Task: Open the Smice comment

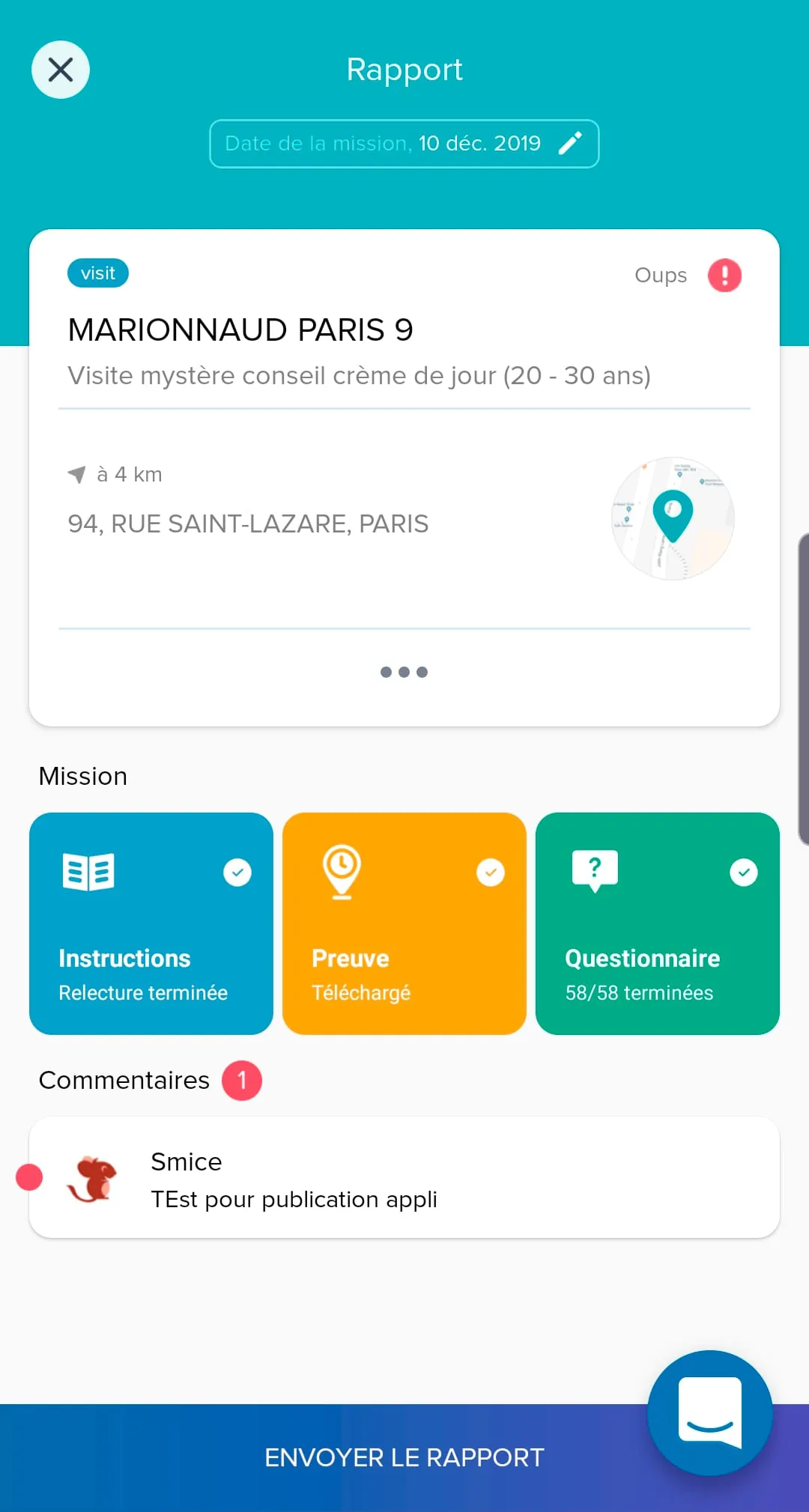Action: pos(404,1177)
